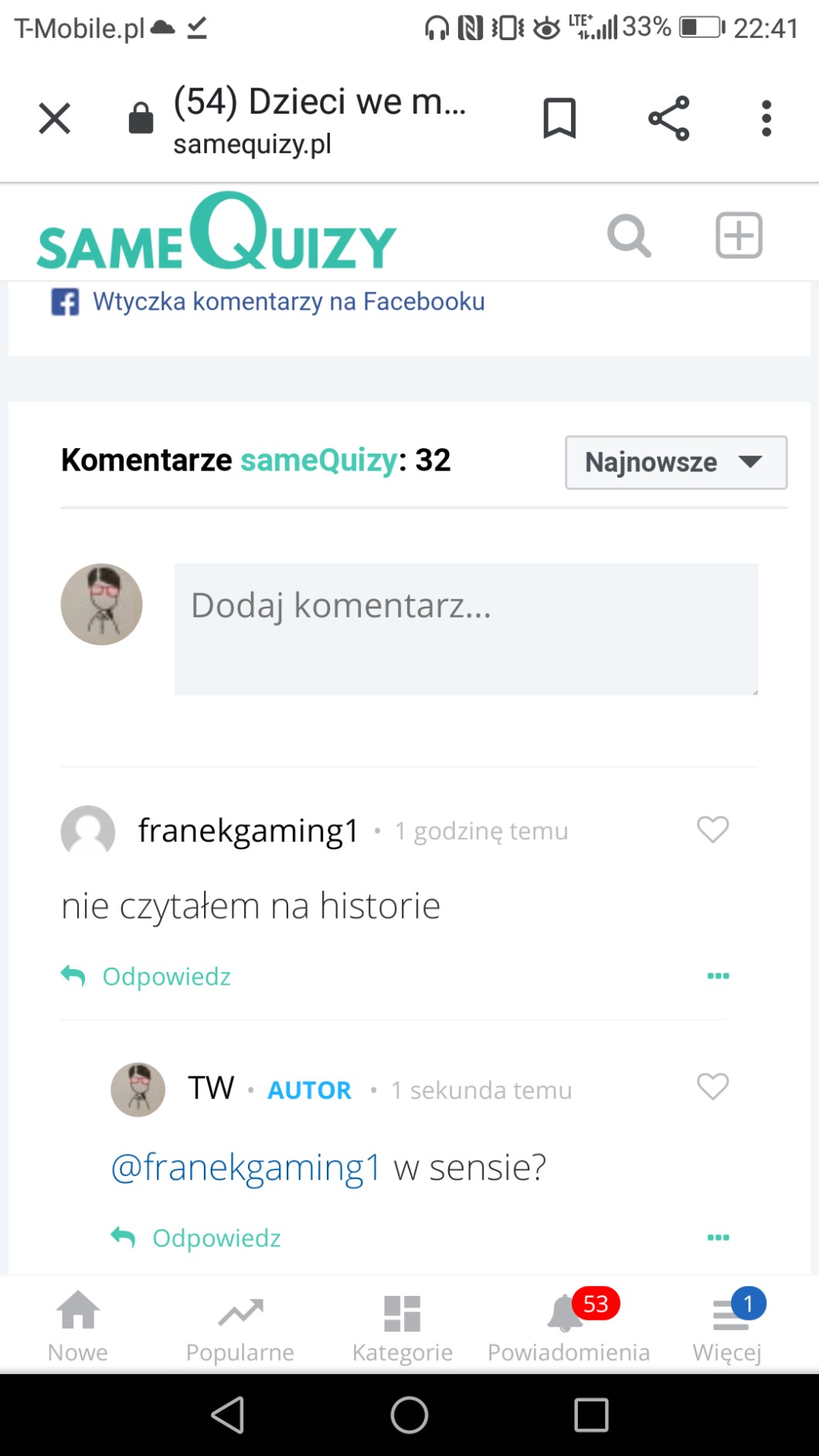This screenshot has height=1456, width=819.
Task: Create a new quiz with the plus icon
Action: tap(739, 235)
